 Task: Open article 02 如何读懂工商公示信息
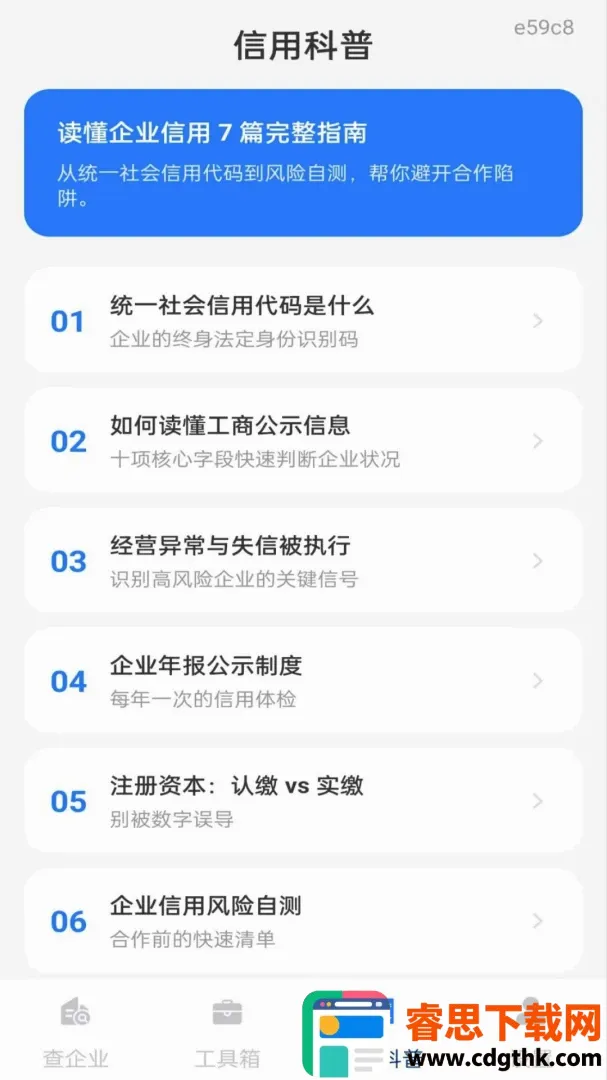(303, 441)
